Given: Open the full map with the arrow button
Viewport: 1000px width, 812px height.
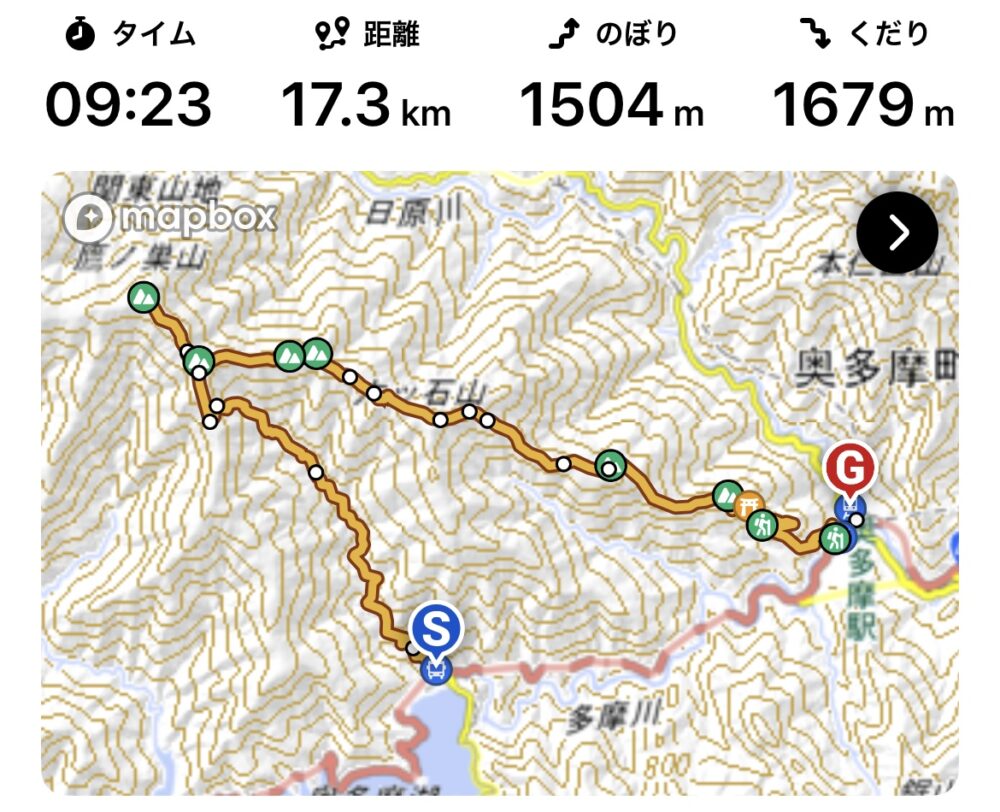Looking at the screenshot, I should pyautogui.click(x=897, y=233).
